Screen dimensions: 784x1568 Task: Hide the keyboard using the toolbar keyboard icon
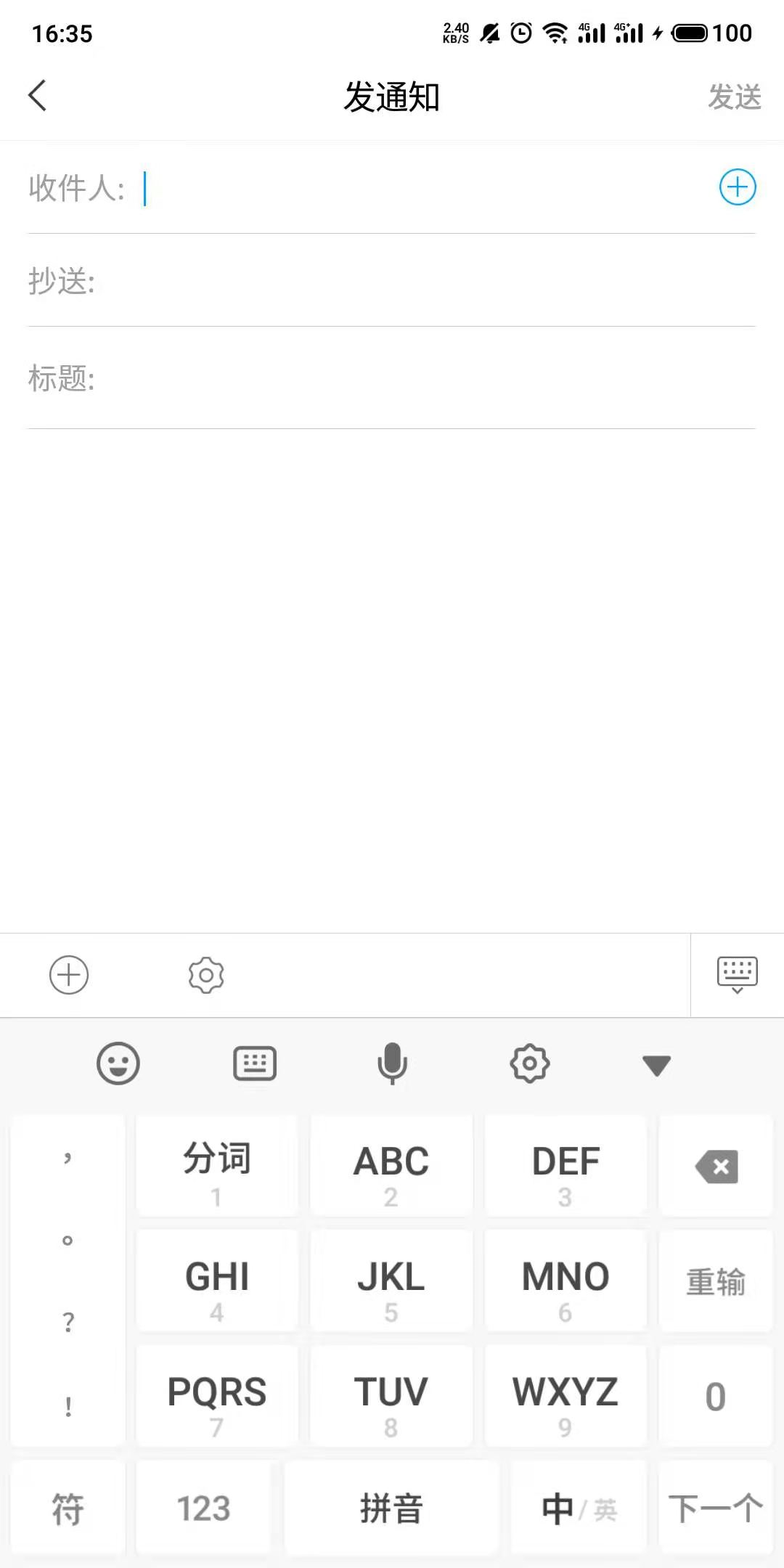[737, 975]
